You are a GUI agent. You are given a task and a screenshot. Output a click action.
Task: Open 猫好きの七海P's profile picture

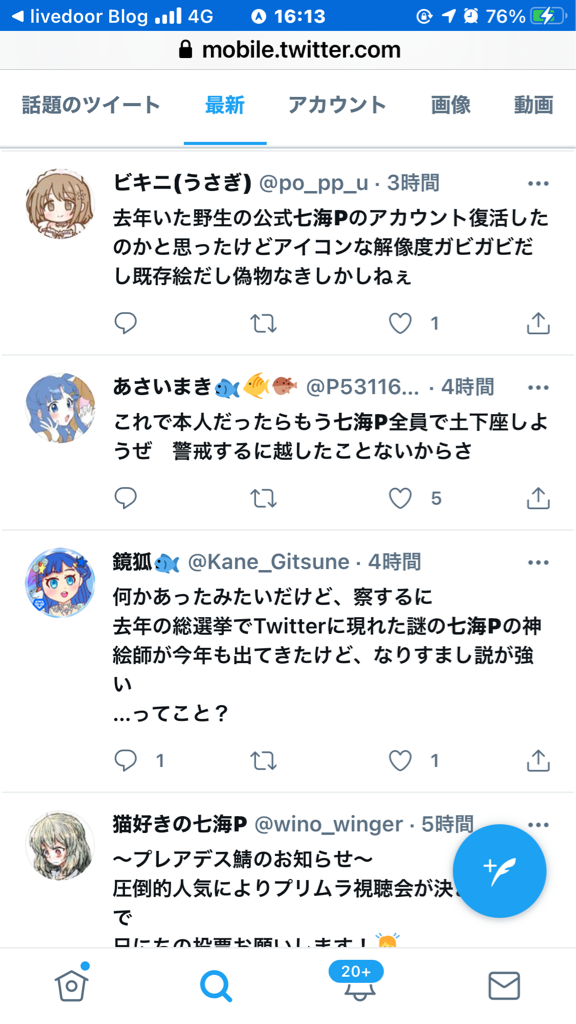60,846
